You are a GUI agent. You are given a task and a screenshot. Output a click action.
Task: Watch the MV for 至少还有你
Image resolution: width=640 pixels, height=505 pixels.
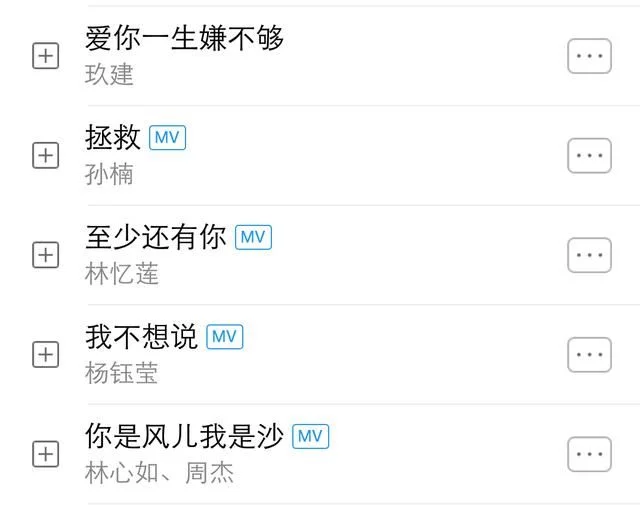pyautogui.click(x=253, y=238)
